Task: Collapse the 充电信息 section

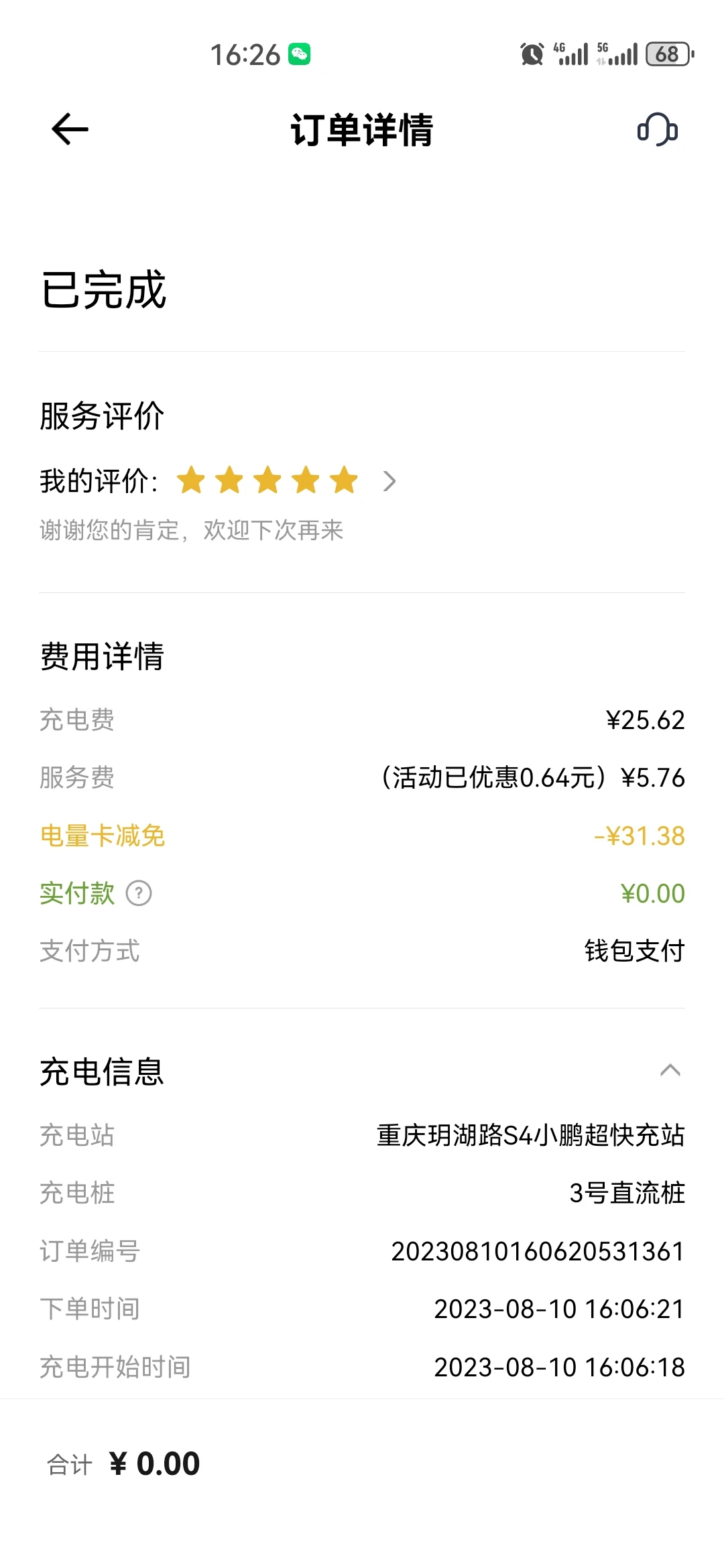Action: pyautogui.click(x=670, y=1070)
